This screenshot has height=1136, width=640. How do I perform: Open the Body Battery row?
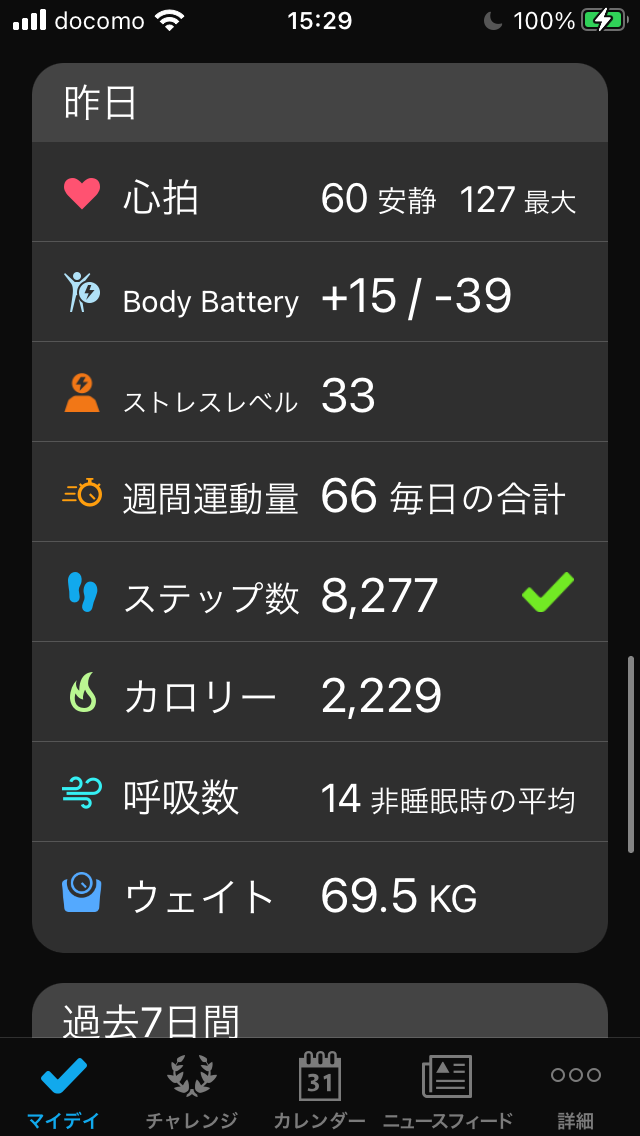320,296
